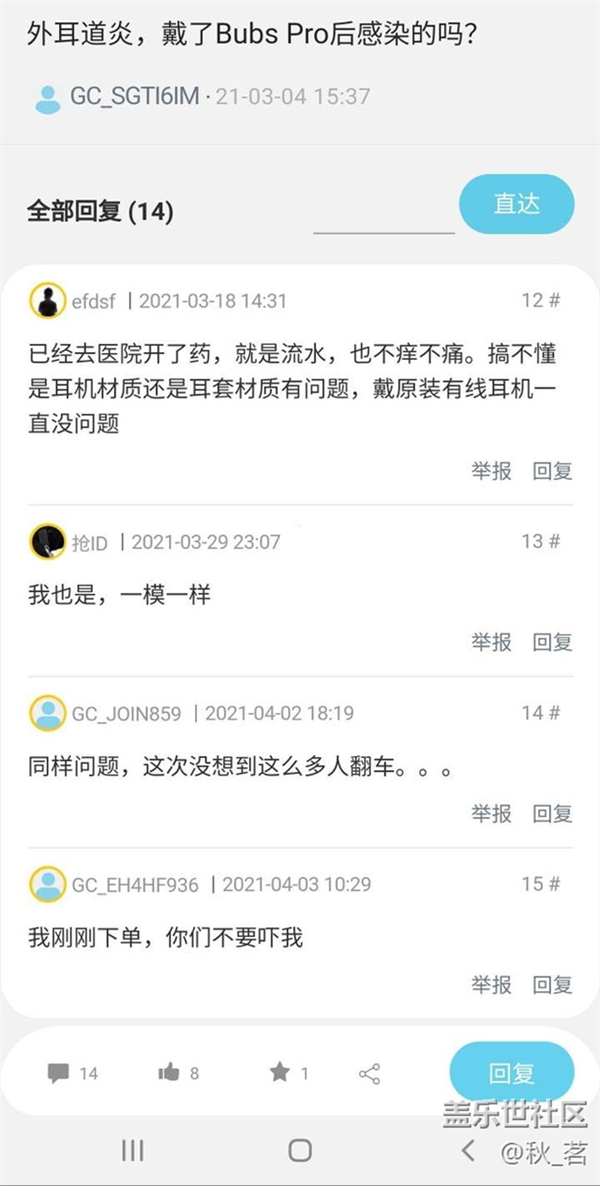The height and width of the screenshot is (1186, 600).
Task: Share this thread
Action: click(x=369, y=1074)
